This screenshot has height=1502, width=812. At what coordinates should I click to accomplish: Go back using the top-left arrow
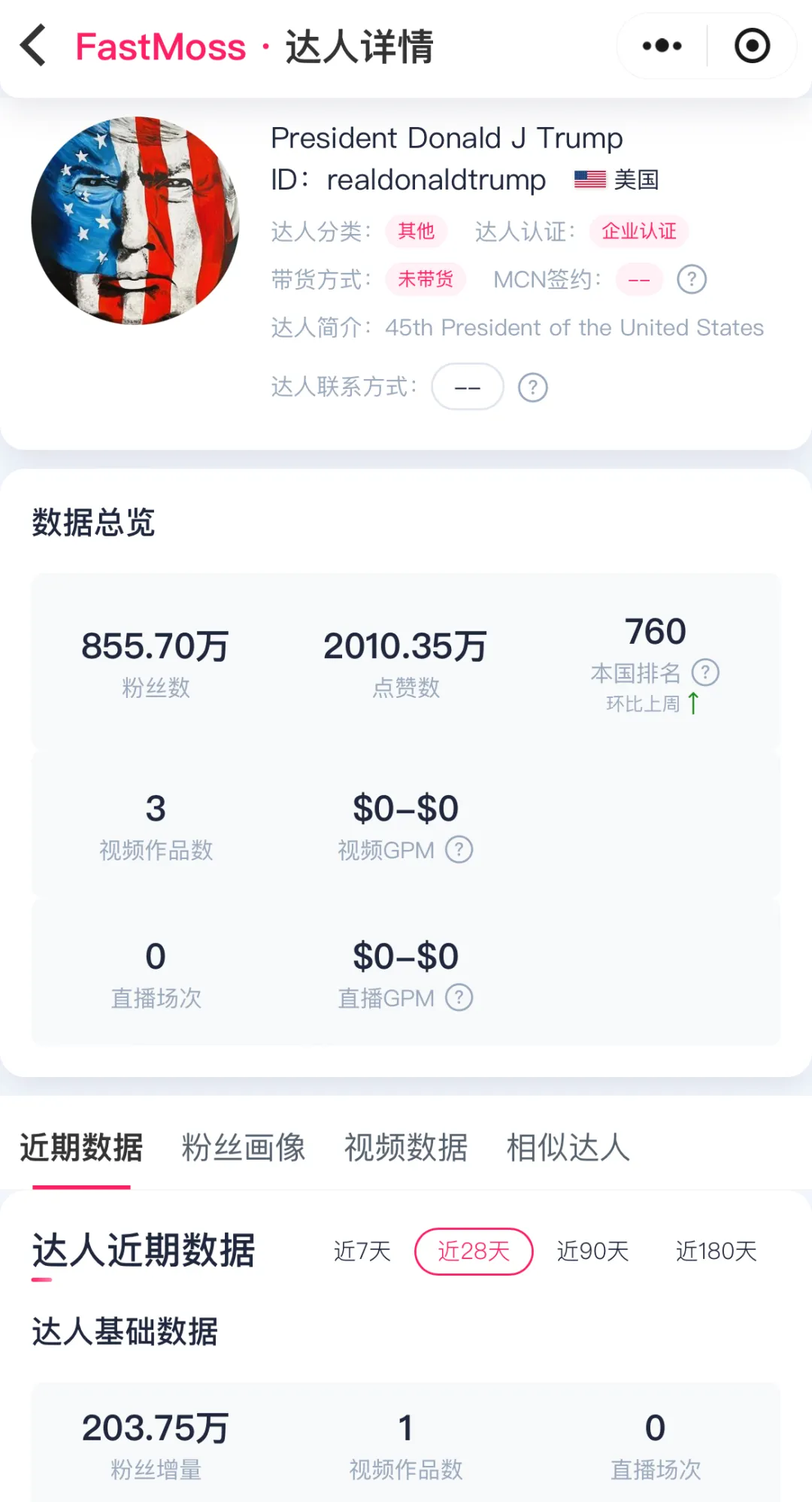point(34,46)
